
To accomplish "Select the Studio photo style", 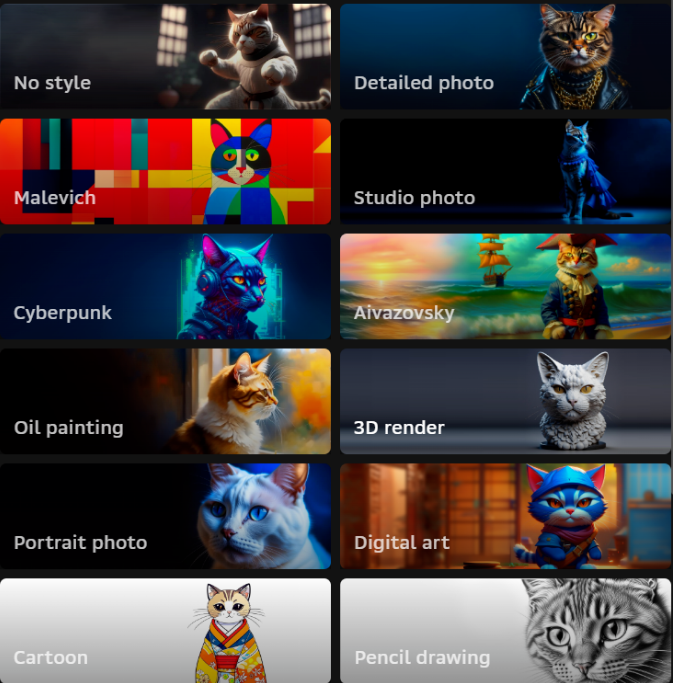I will [505, 172].
